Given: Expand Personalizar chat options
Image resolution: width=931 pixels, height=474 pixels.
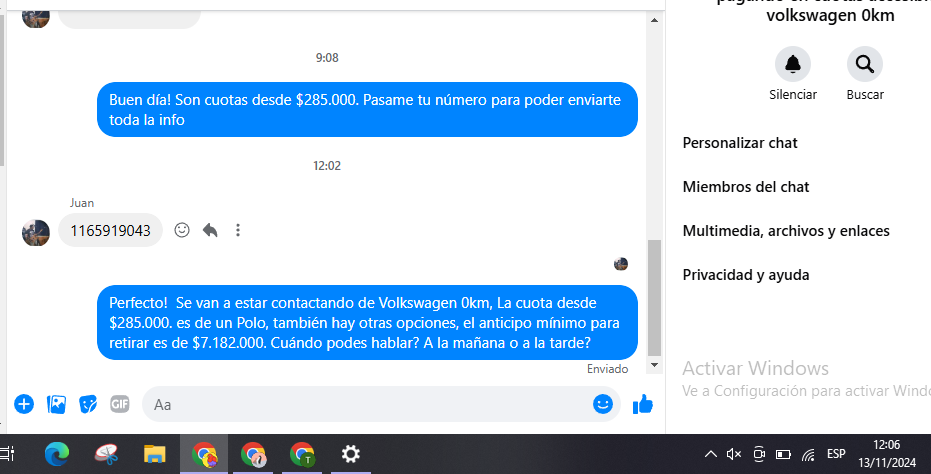Looking at the screenshot, I should tap(740, 143).
